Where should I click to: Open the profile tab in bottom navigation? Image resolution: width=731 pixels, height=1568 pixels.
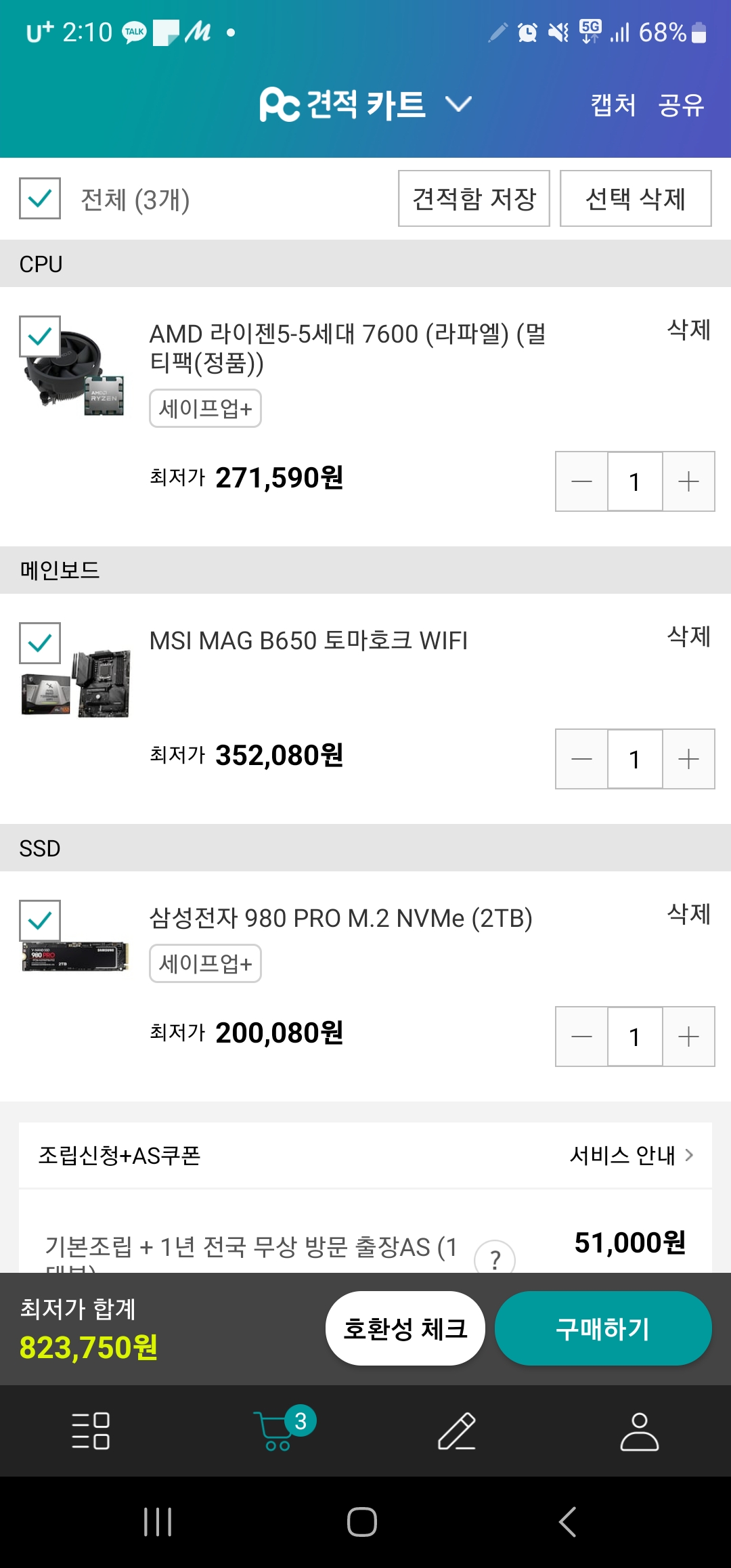point(639,1430)
